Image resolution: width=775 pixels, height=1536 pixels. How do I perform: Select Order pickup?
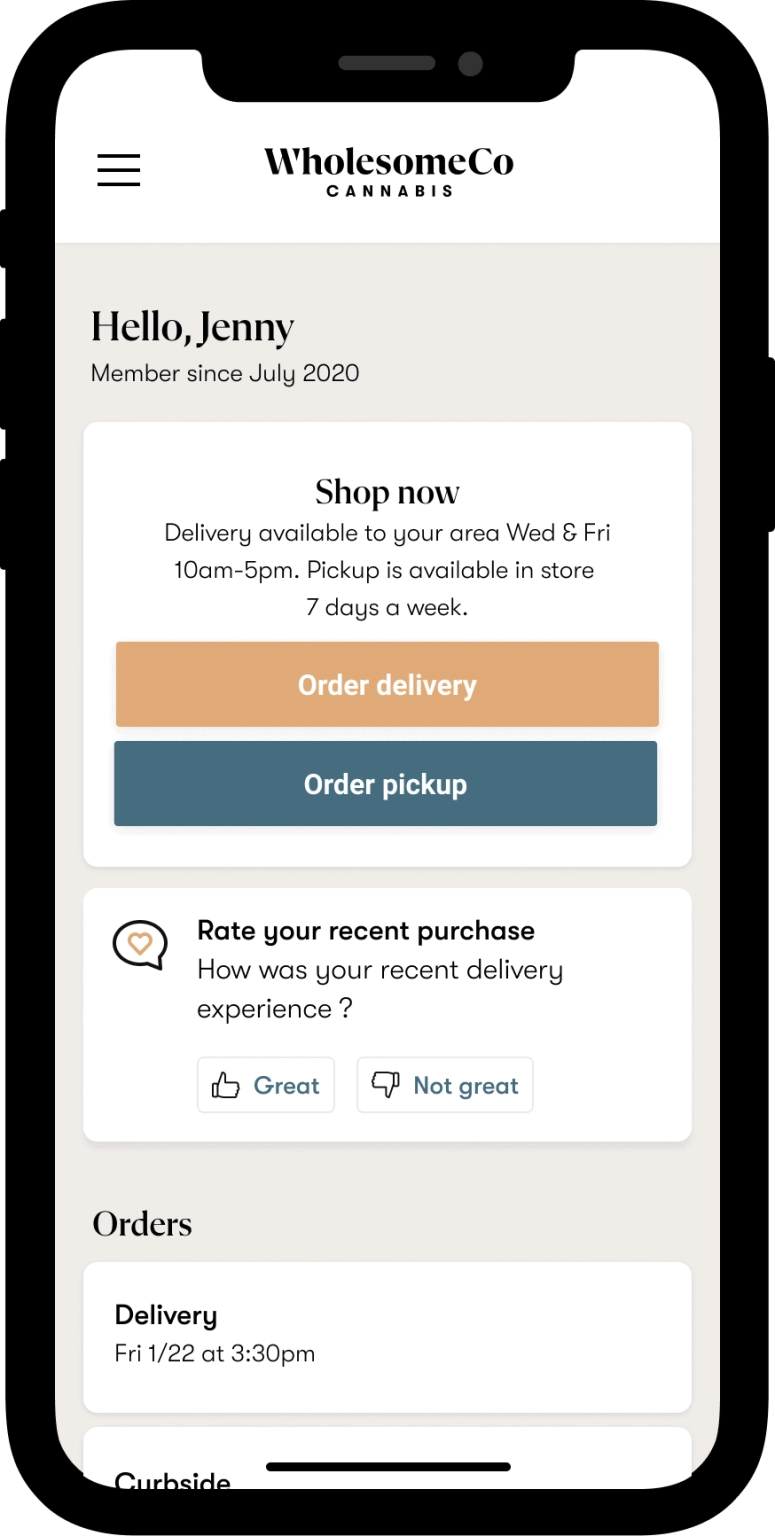coord(385,784)
